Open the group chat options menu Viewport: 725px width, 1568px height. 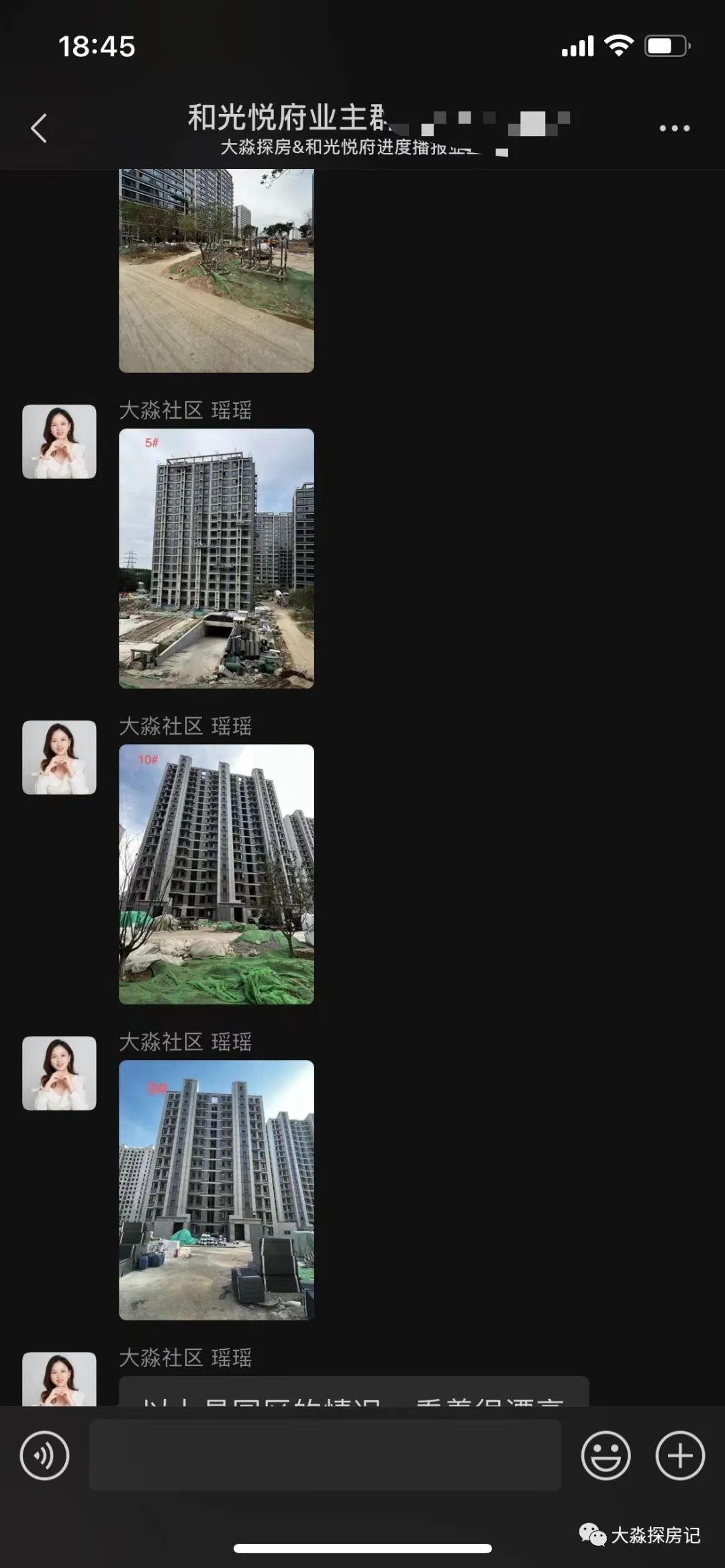pos(674,128)
